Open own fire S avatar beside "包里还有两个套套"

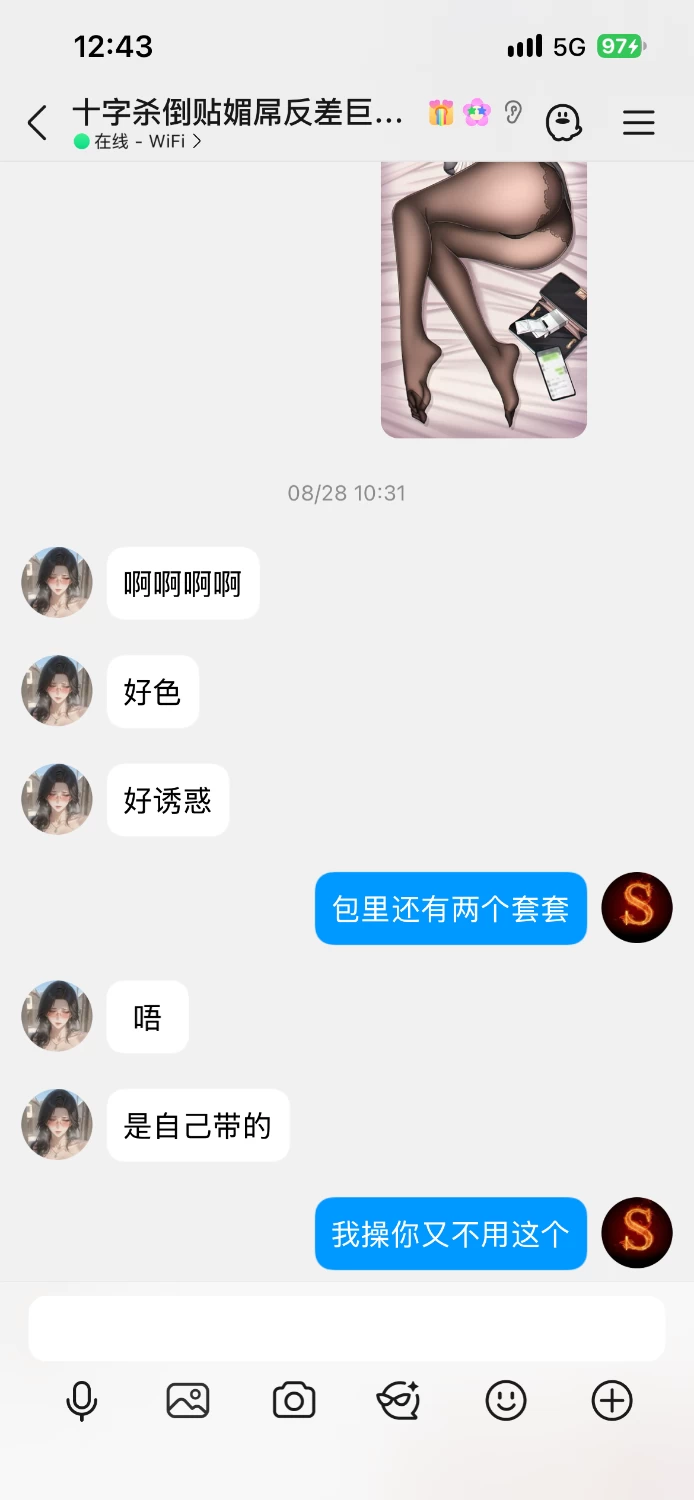[637, 908]
